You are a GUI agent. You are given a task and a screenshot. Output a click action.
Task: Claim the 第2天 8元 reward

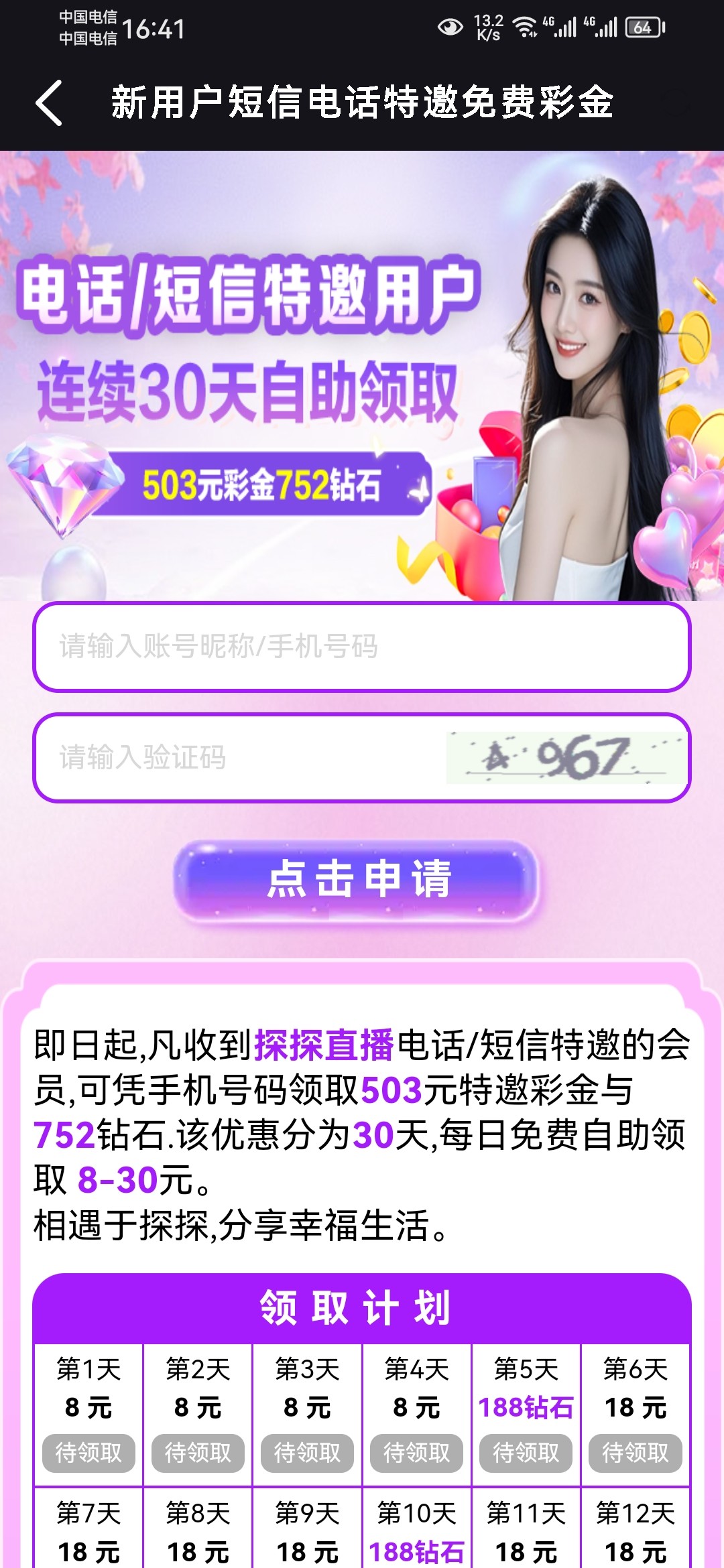click(198, 1453)
